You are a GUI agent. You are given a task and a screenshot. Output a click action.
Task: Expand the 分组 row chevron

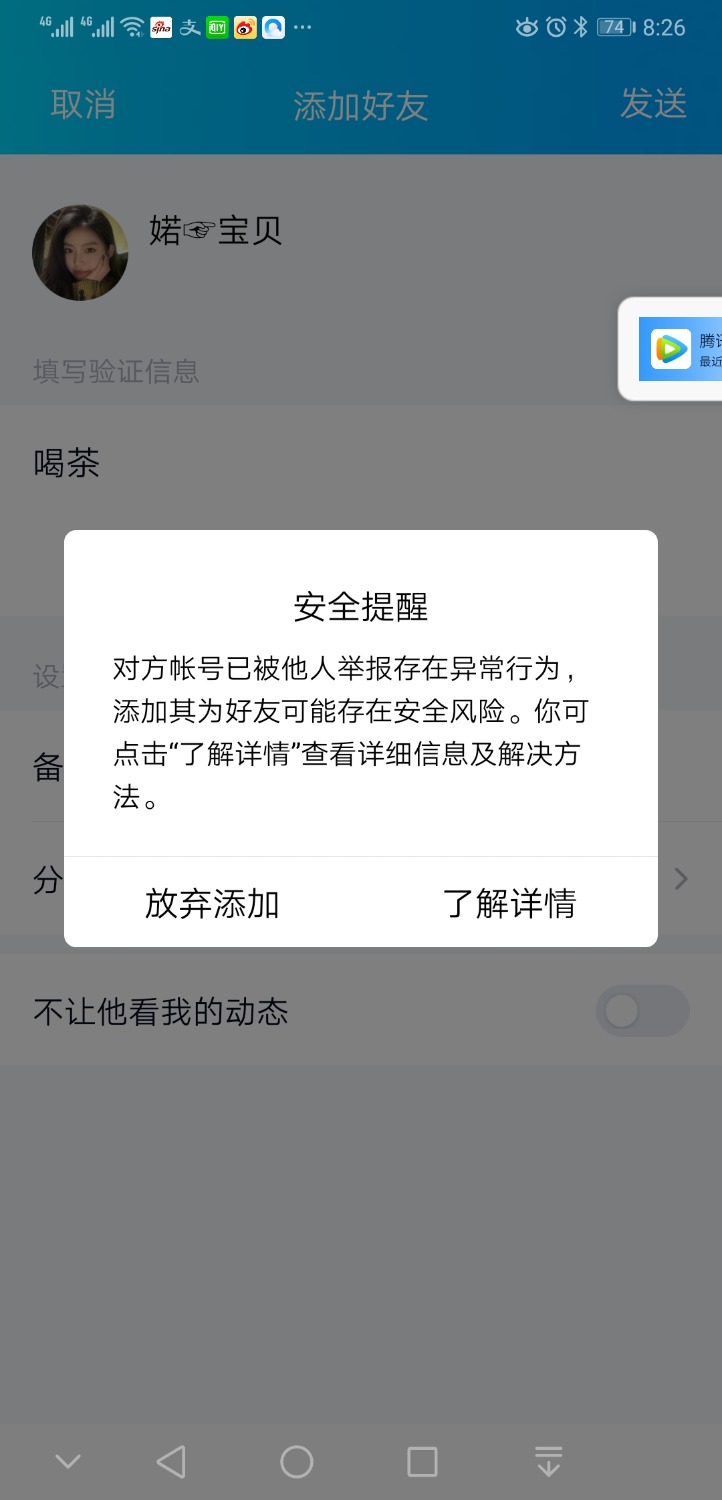tap(681, 879)
